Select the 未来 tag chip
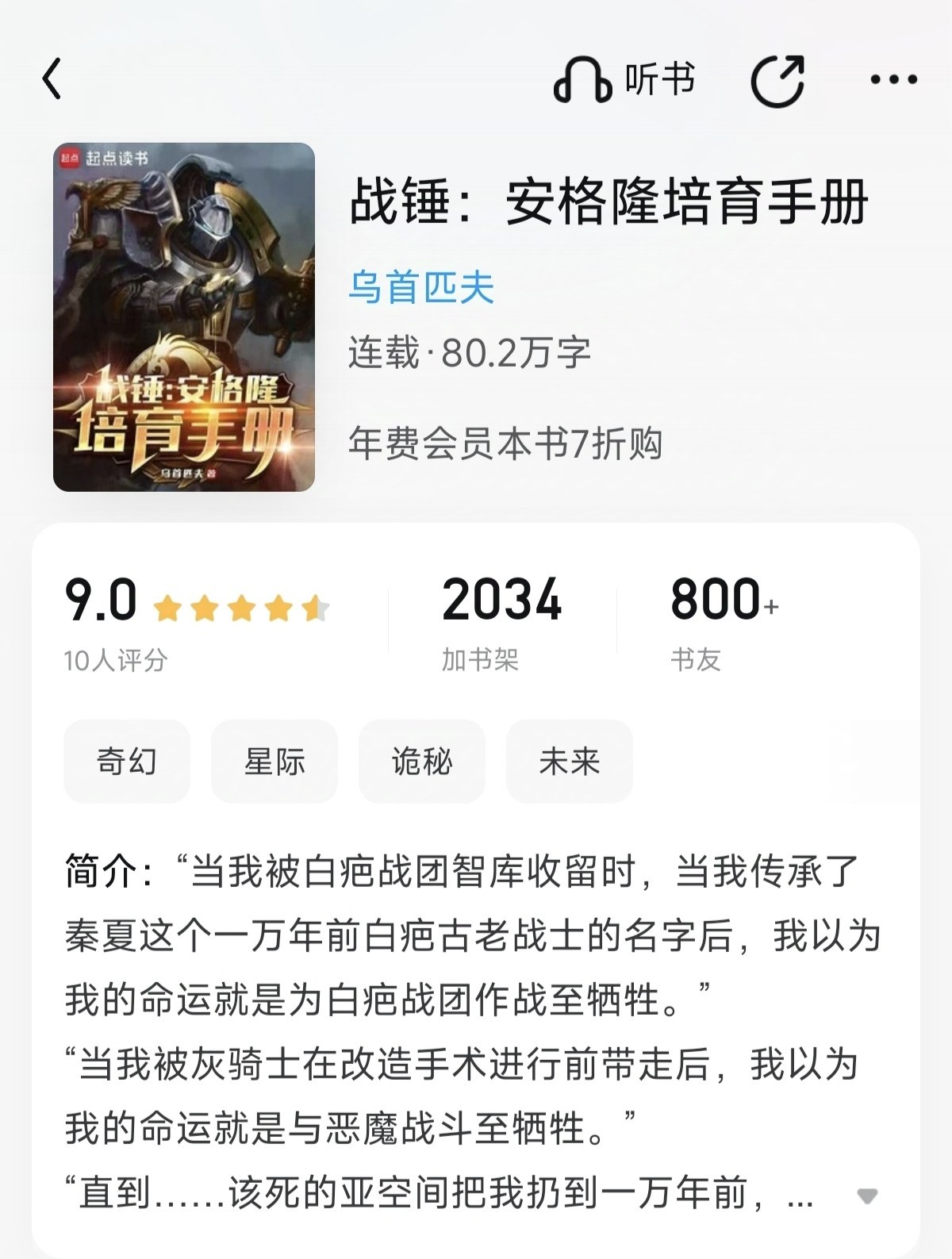 pyautogui.click(x=570, y=762)
